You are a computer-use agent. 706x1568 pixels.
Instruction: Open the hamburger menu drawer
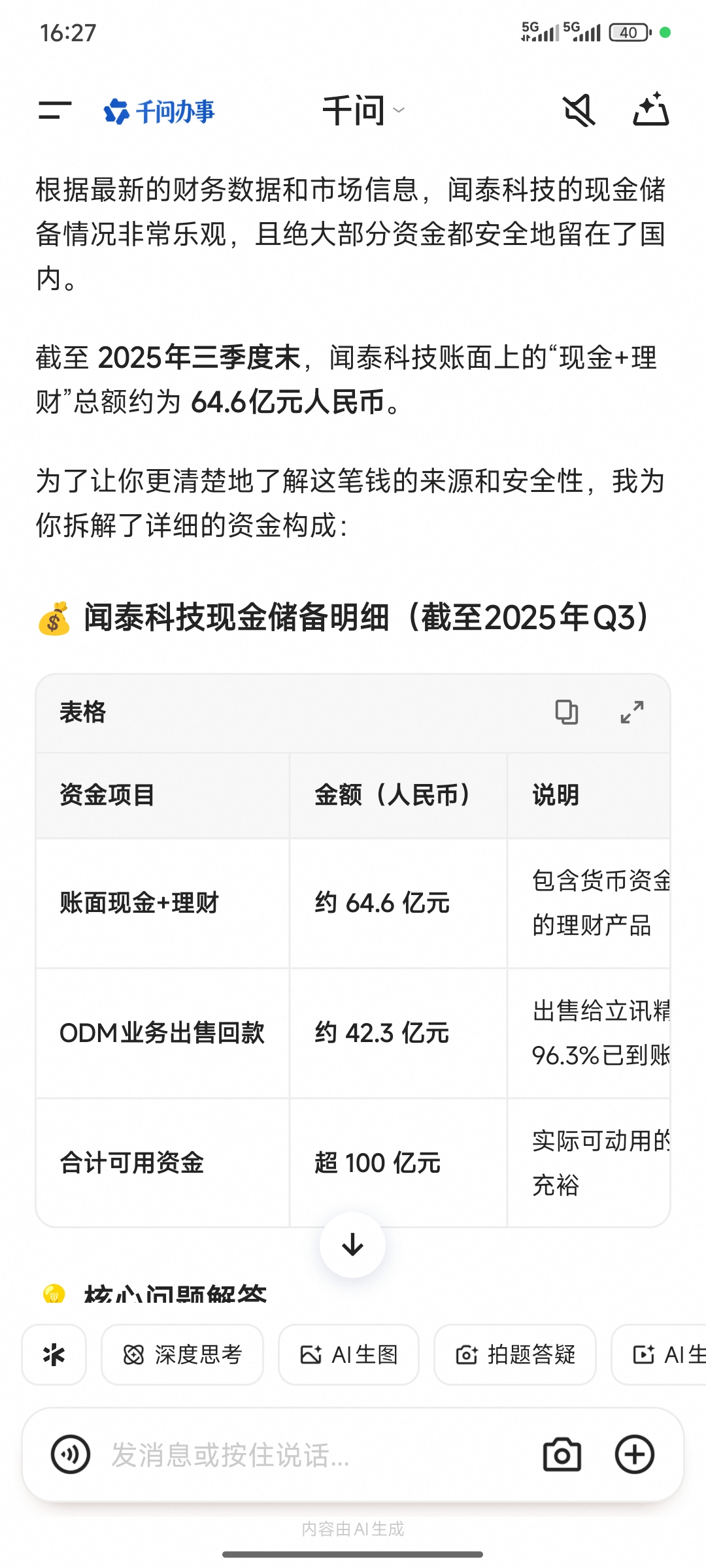(55, 110)
